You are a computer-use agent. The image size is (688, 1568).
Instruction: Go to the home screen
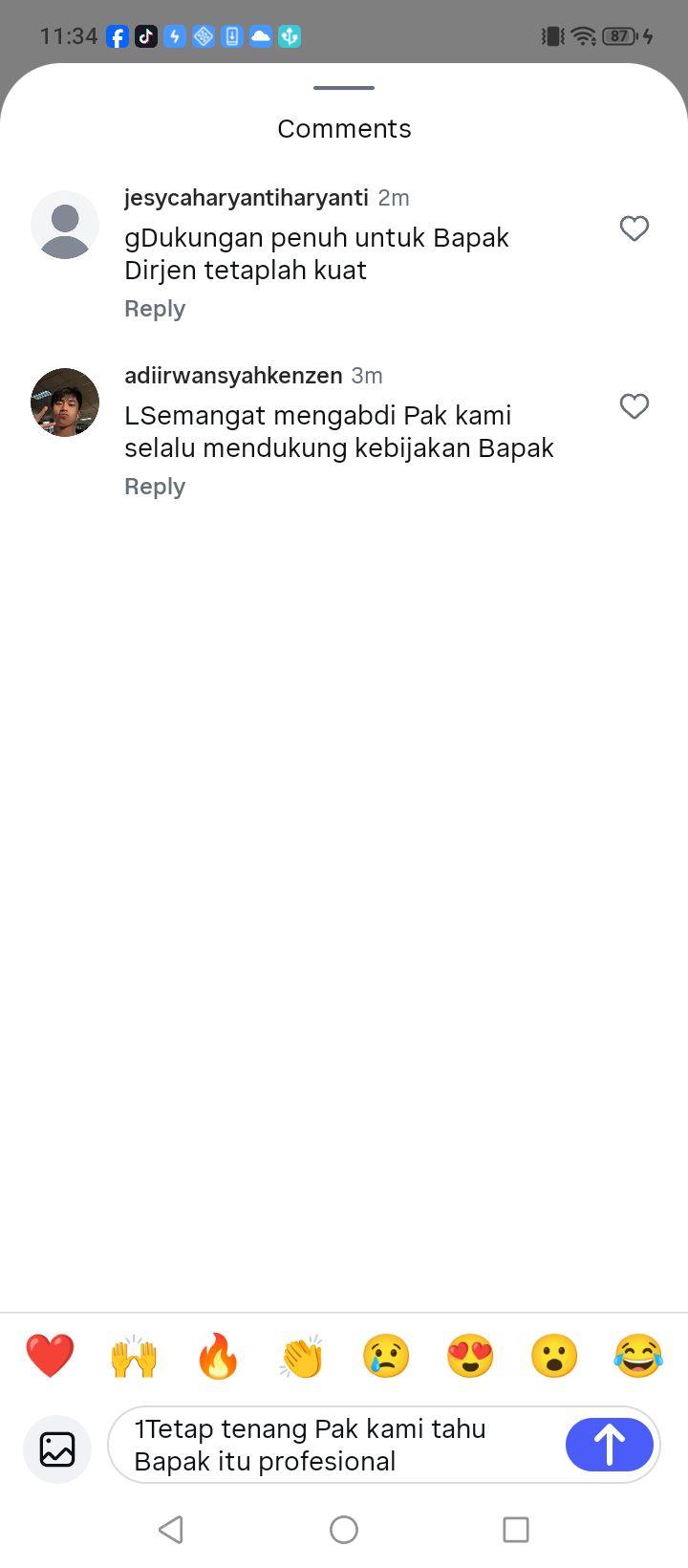pos(344,1530)
